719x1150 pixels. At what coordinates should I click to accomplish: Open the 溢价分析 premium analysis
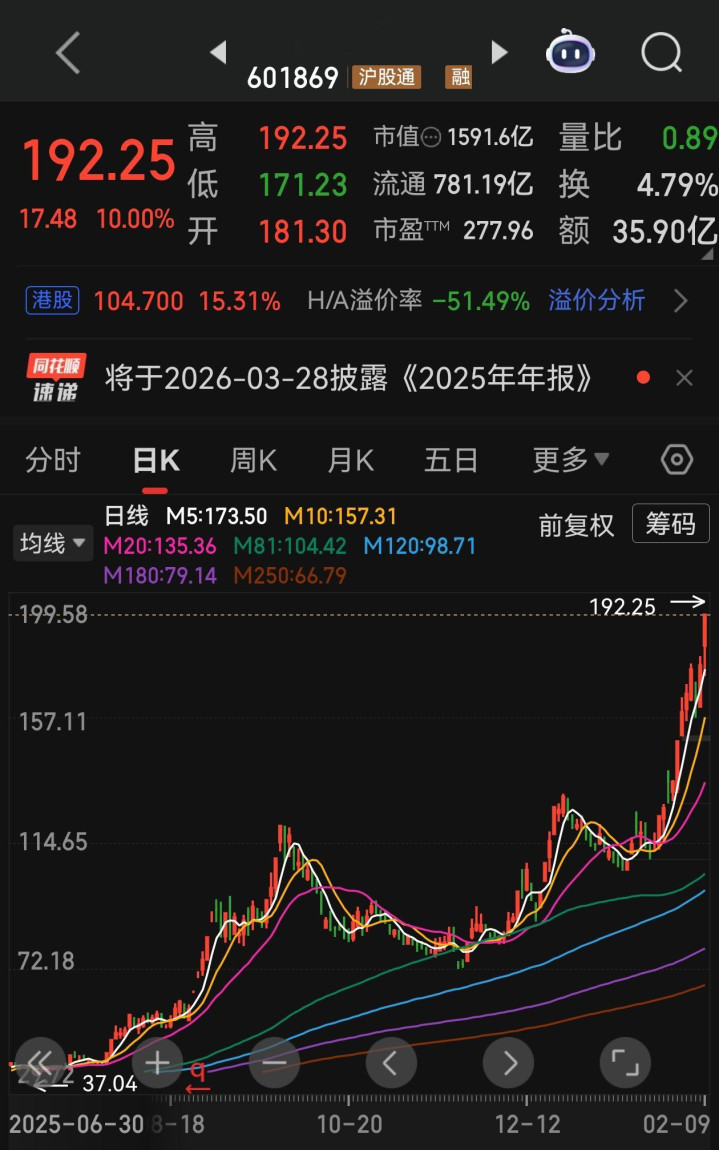(x=597, y=300)
